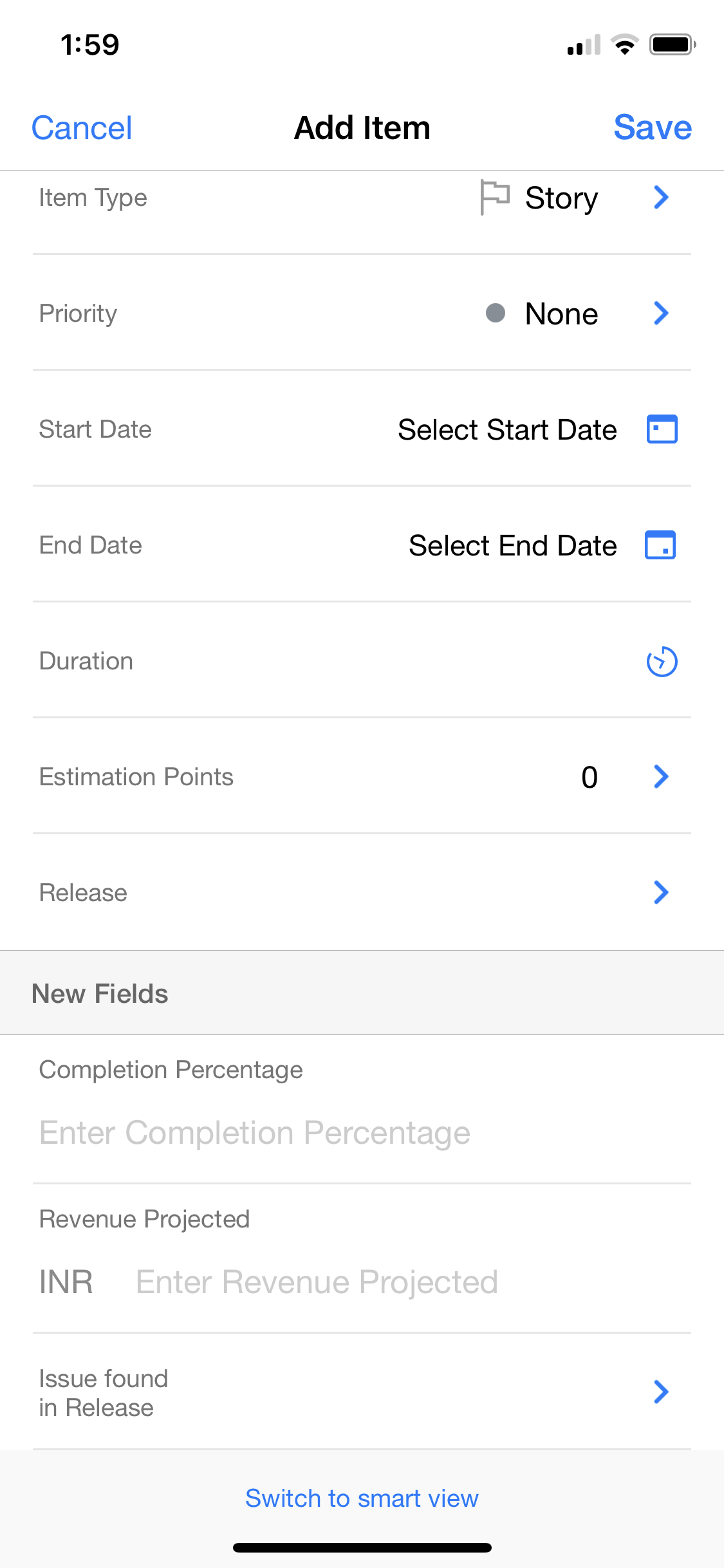Click the Duration timer icon
The height and width of the screenshot is (1568, 724).
point(663,661)
